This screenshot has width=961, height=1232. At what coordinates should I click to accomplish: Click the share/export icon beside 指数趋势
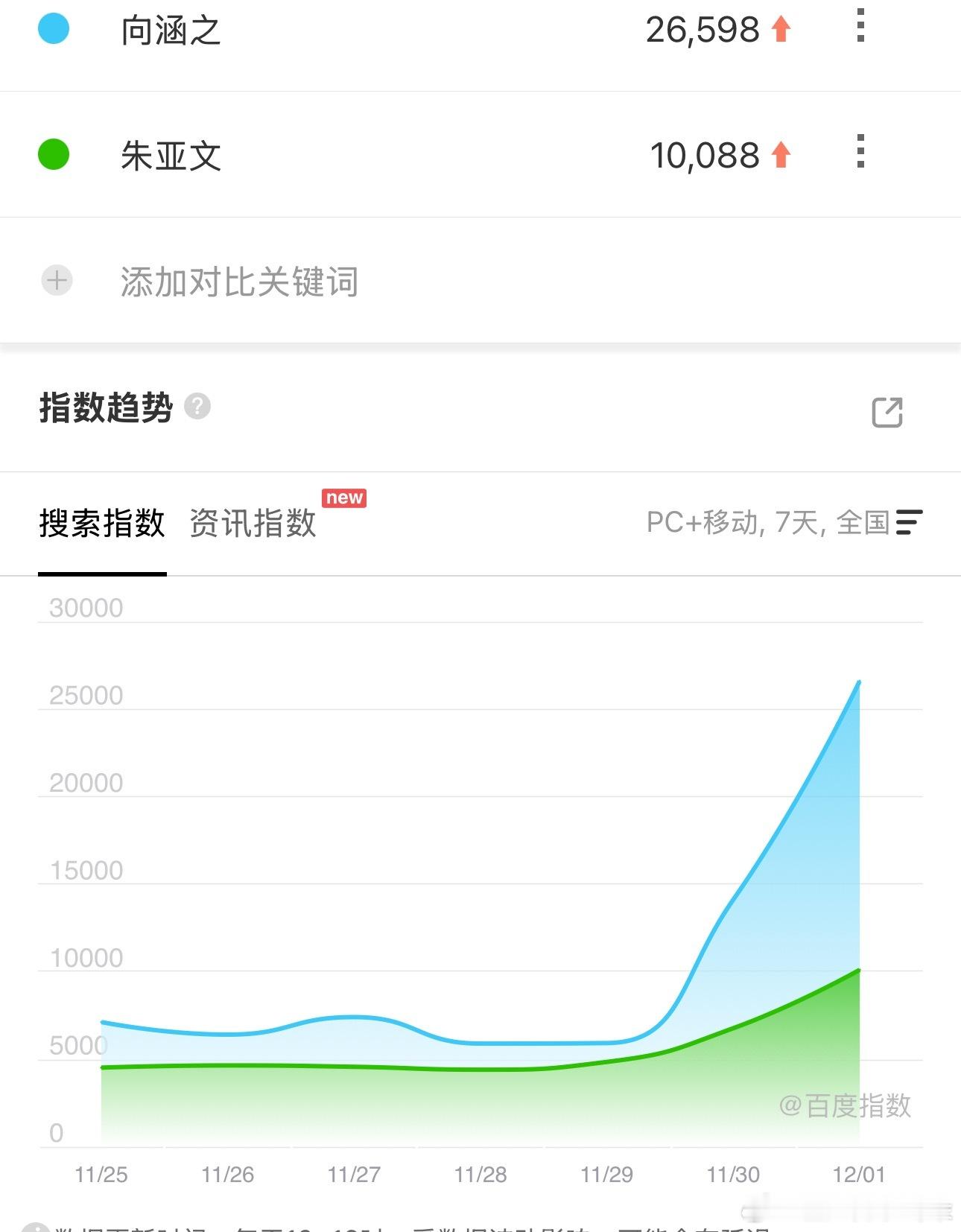coord(888,412)
